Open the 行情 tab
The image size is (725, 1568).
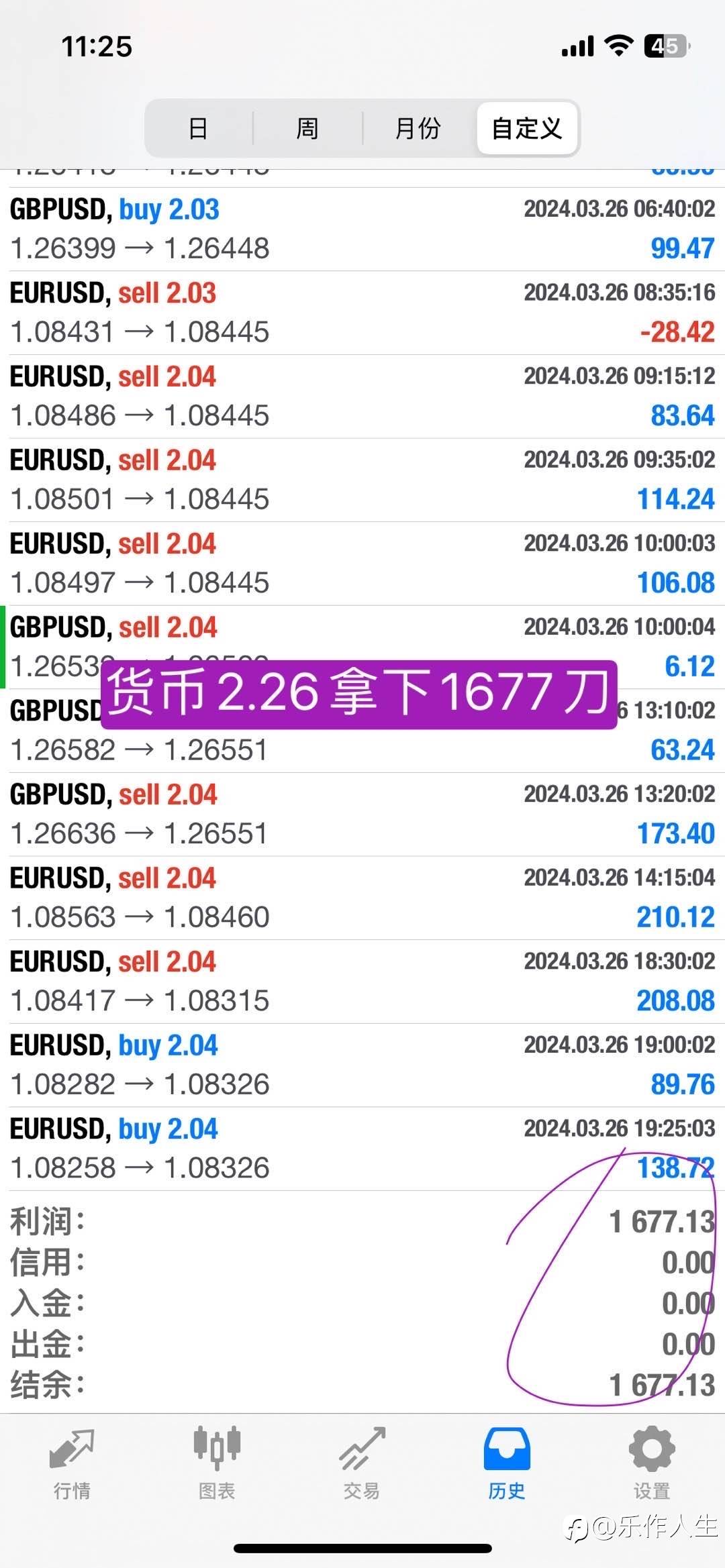click(x=72, y=1464)
